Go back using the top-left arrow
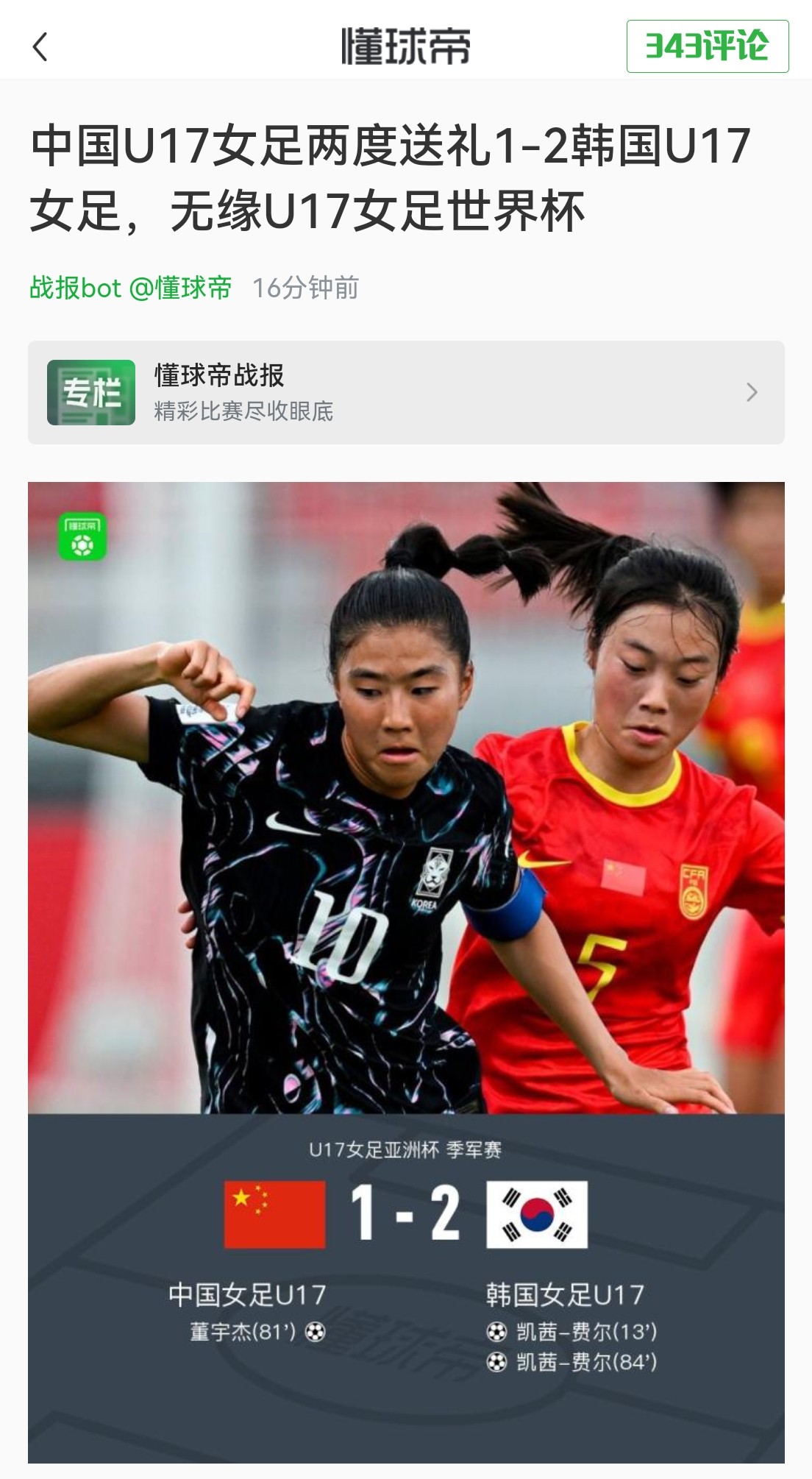Screen dimensions: 812x1479 tap(40, 47)
